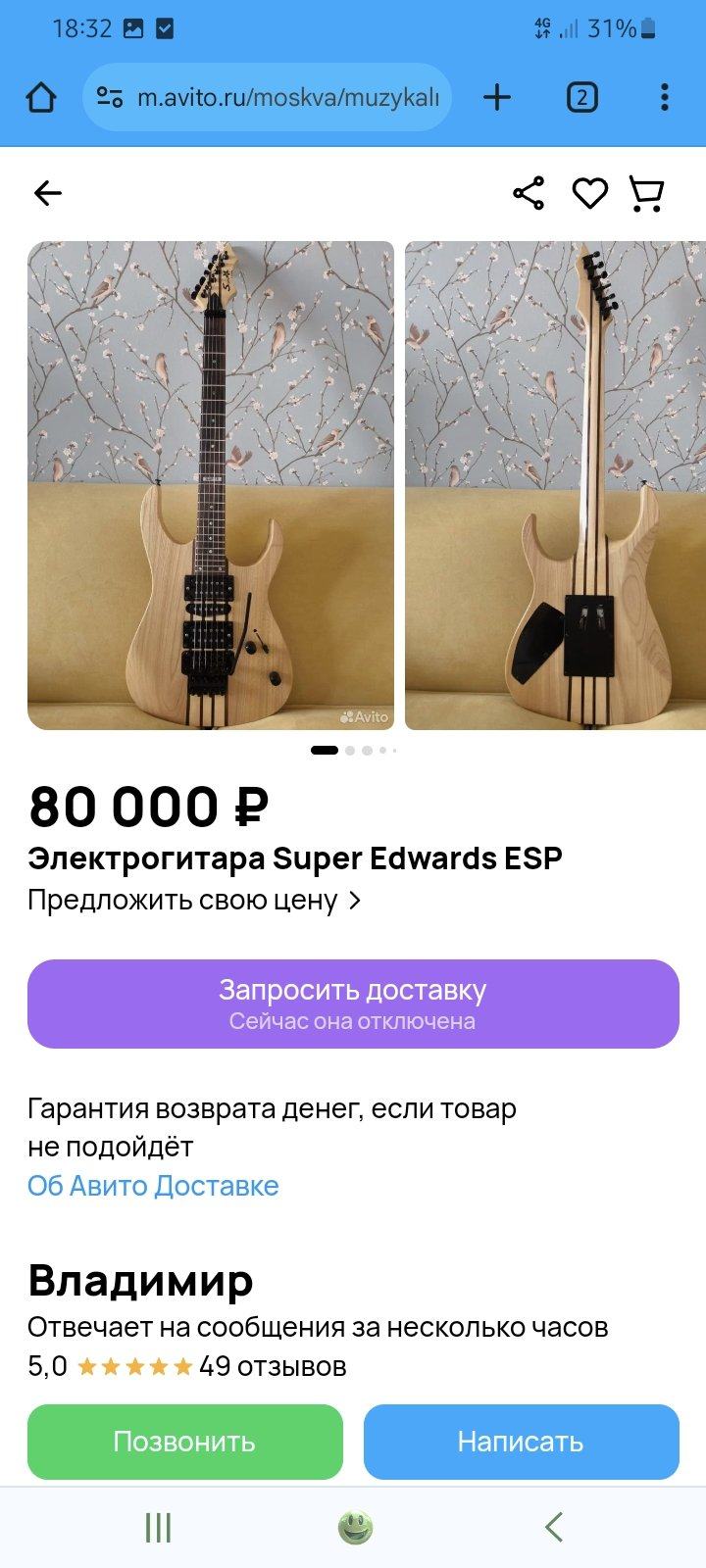Image resolution: width=706 pixels, height=1568 pixels.
Task: Tap the system back button
Action: [554, 1527]
